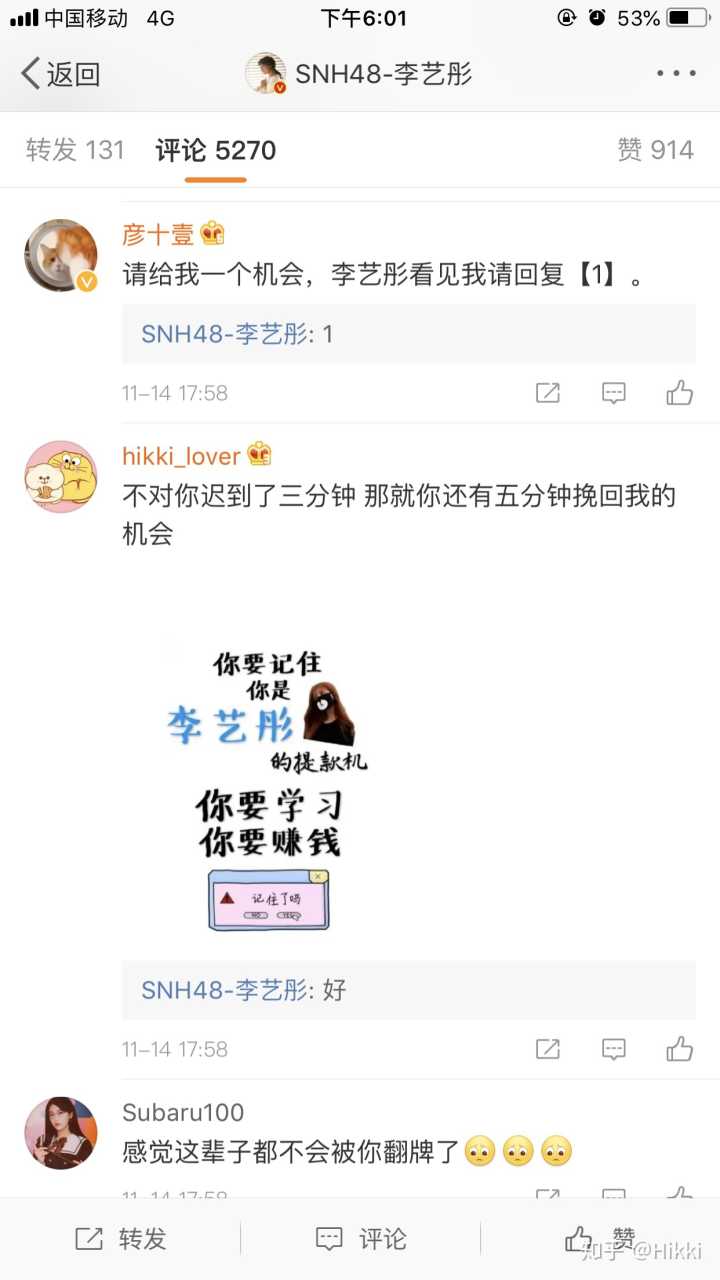Screen dimensions: 720x1280
Task: Open the three-dot overflow menu
Action: [676, 73]
